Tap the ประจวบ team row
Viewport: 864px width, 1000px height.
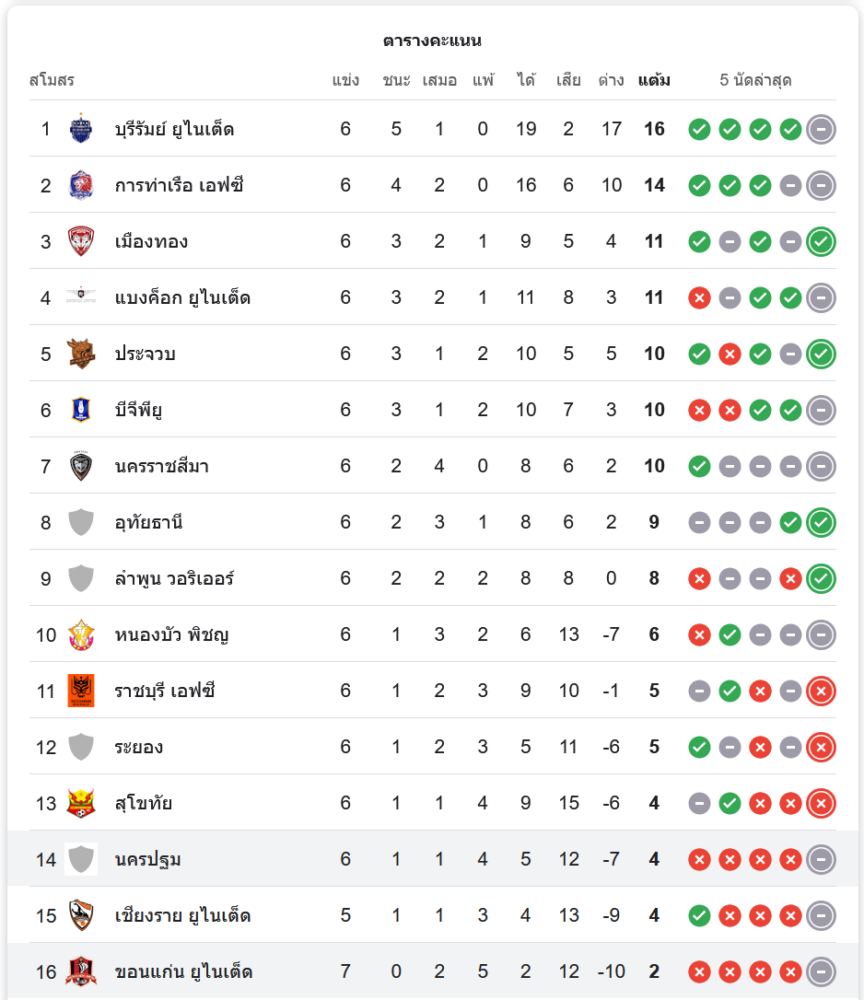145,353
